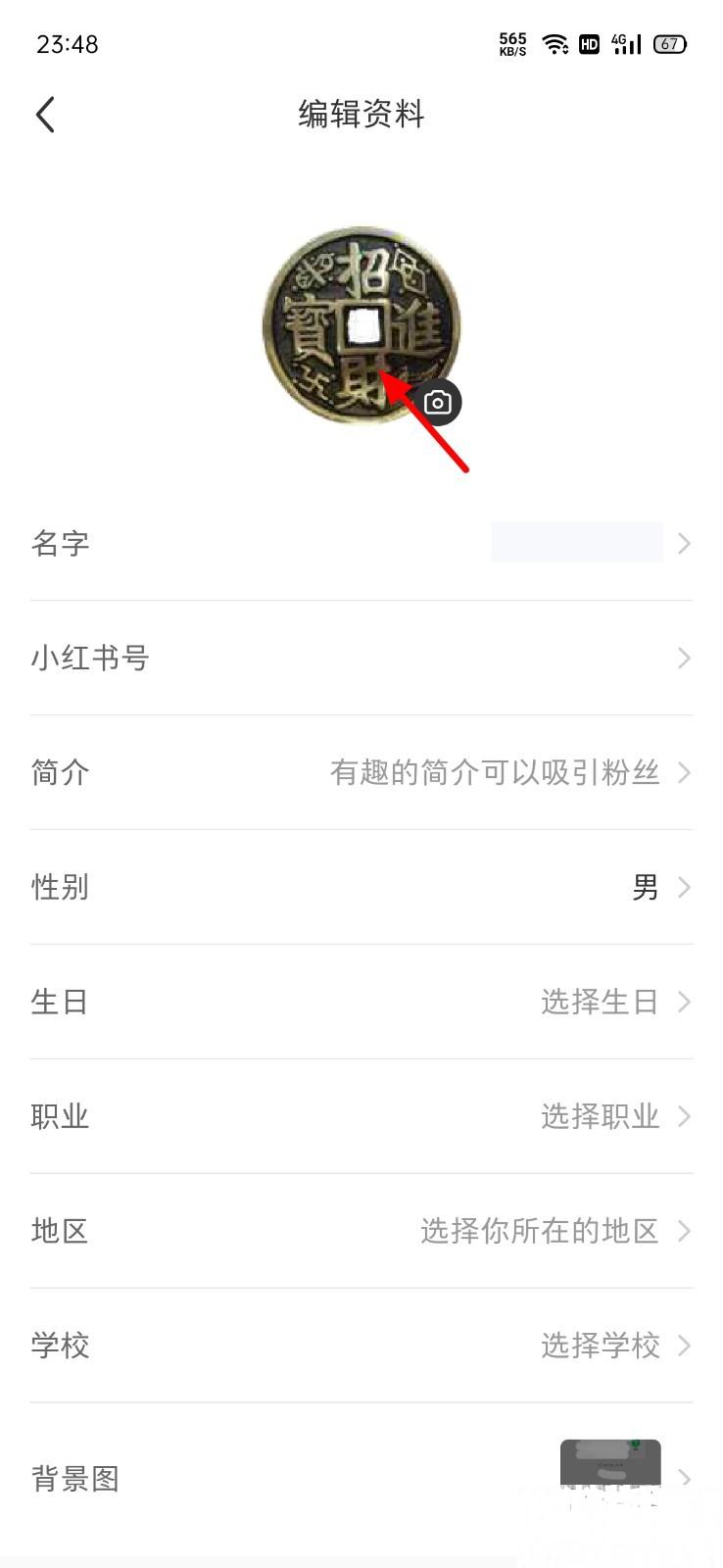The width and height of the screenshot is (723, 1568).
Task: Open the 小红书号 row
Action: 361,658
